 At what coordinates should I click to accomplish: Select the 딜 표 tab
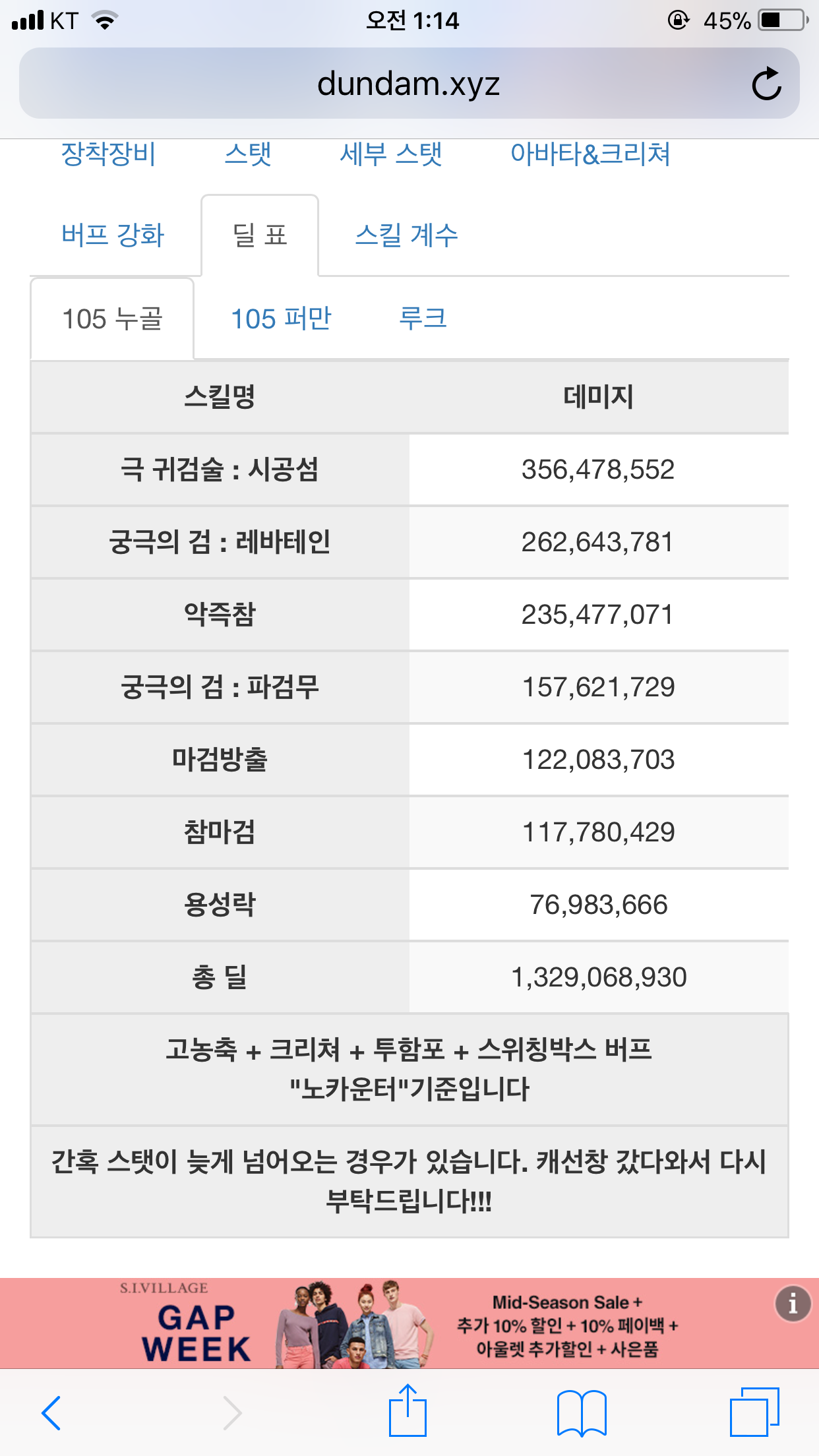click(260, 235)
